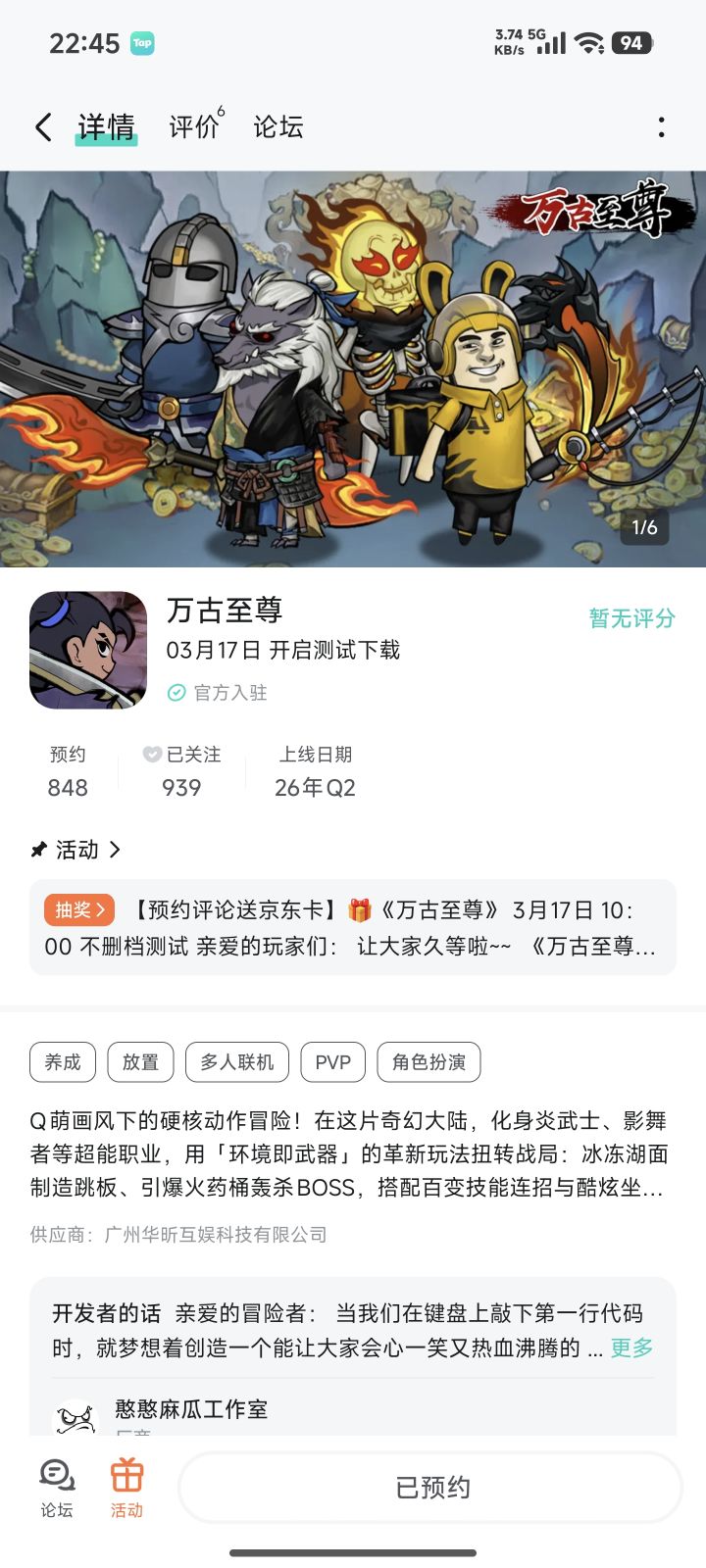This screenshot has height=1568, width=706.
Task: Click the back arrow at top left
Action: [x=41, y=127]
